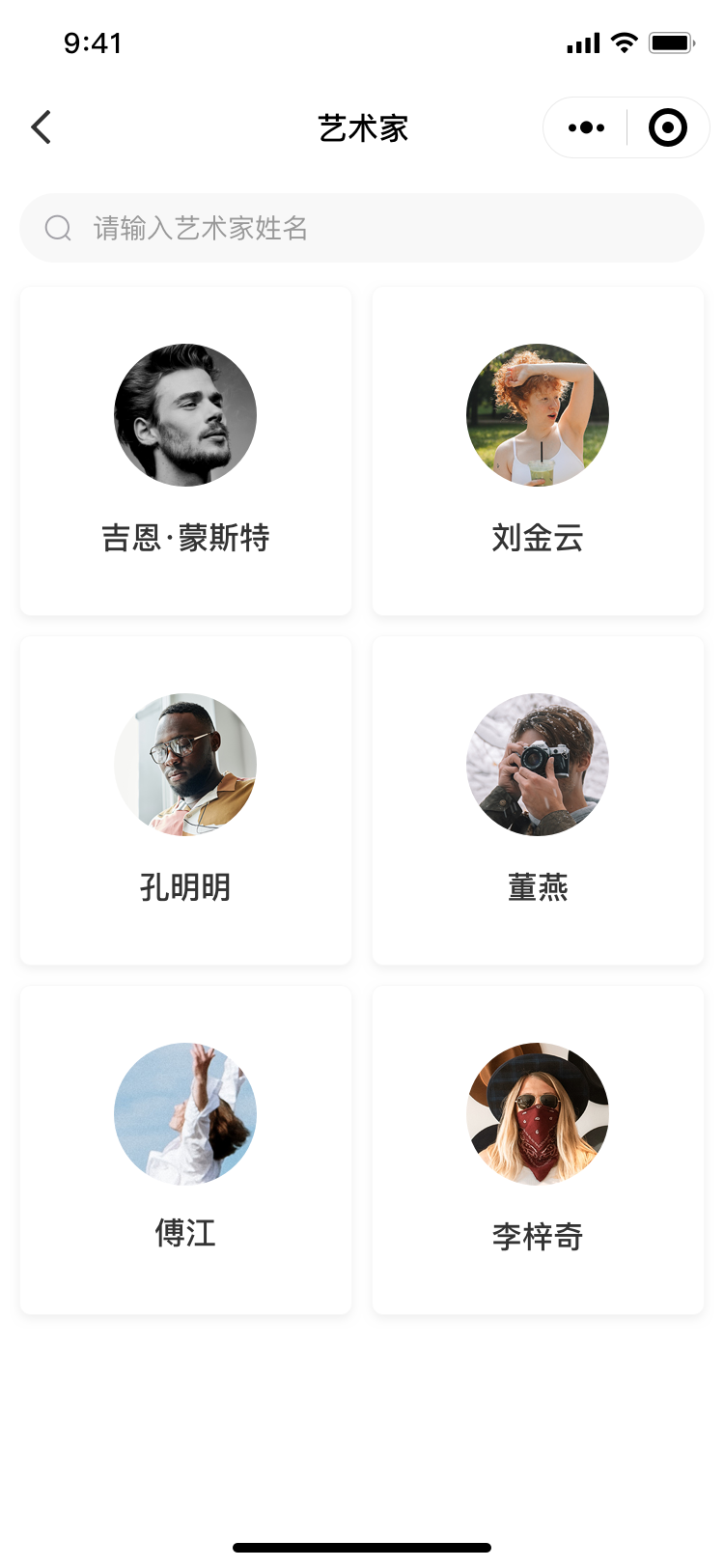724x1568 pixels.
Task: View artist 孔明明's profile
Action: pos(185,800)
